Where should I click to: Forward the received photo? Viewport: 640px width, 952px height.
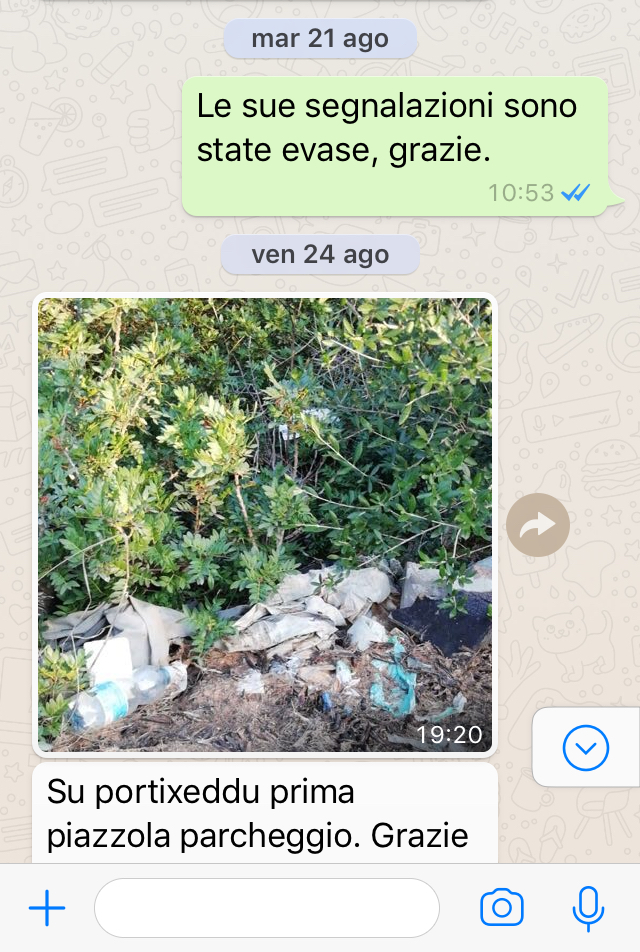(538, 524)
